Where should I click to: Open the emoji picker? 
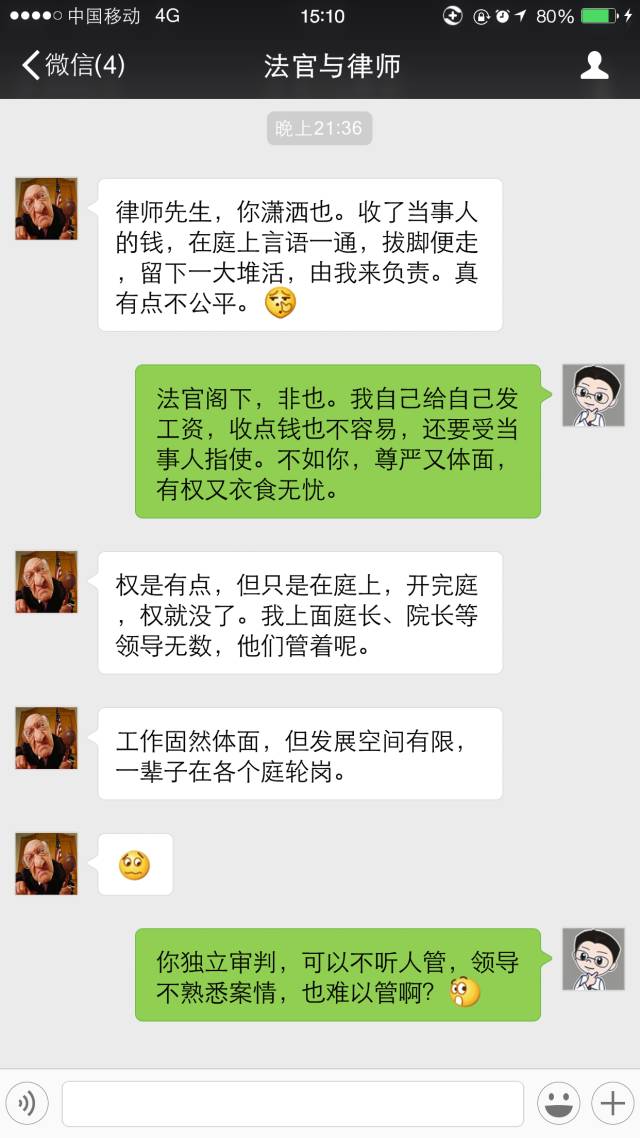coord(558,1104)
